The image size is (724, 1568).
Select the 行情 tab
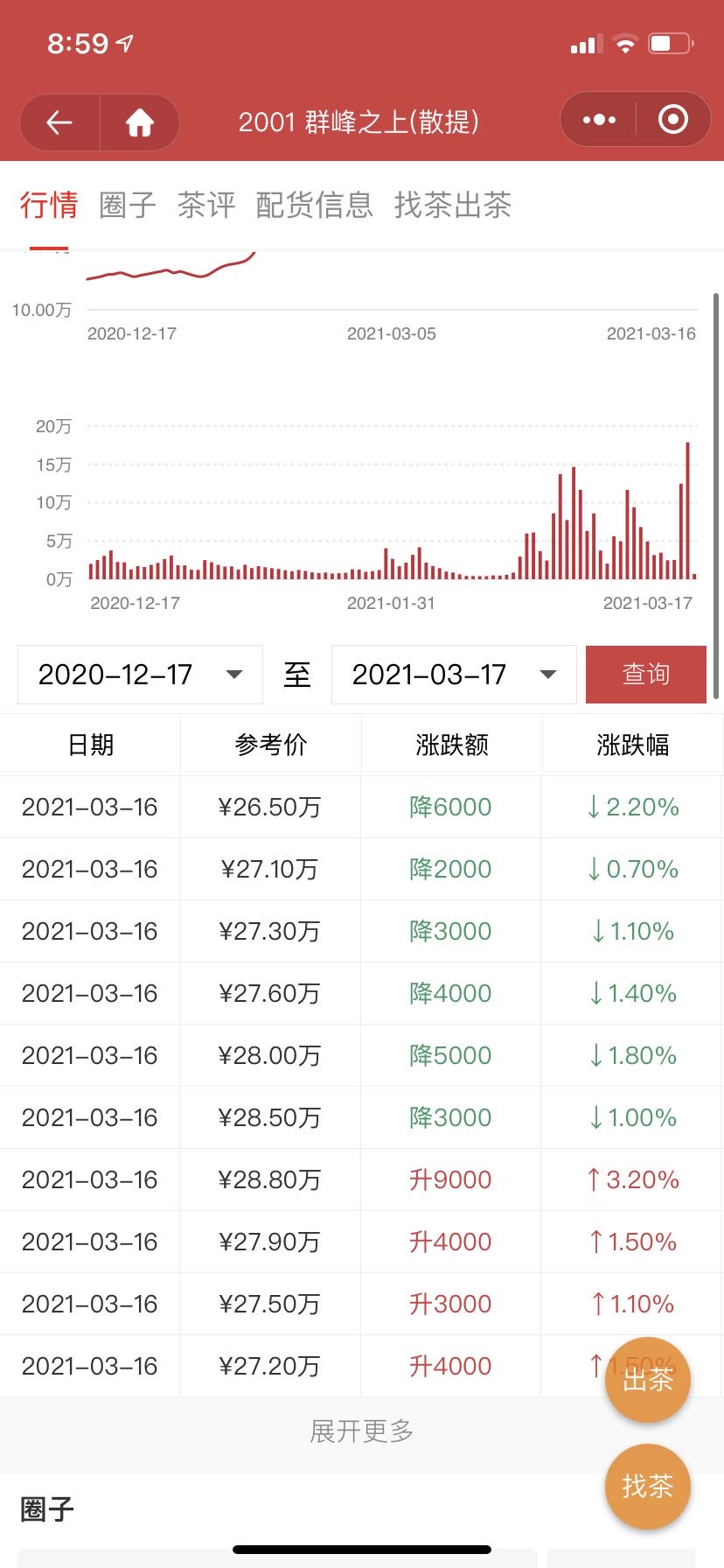click(49, 205)
